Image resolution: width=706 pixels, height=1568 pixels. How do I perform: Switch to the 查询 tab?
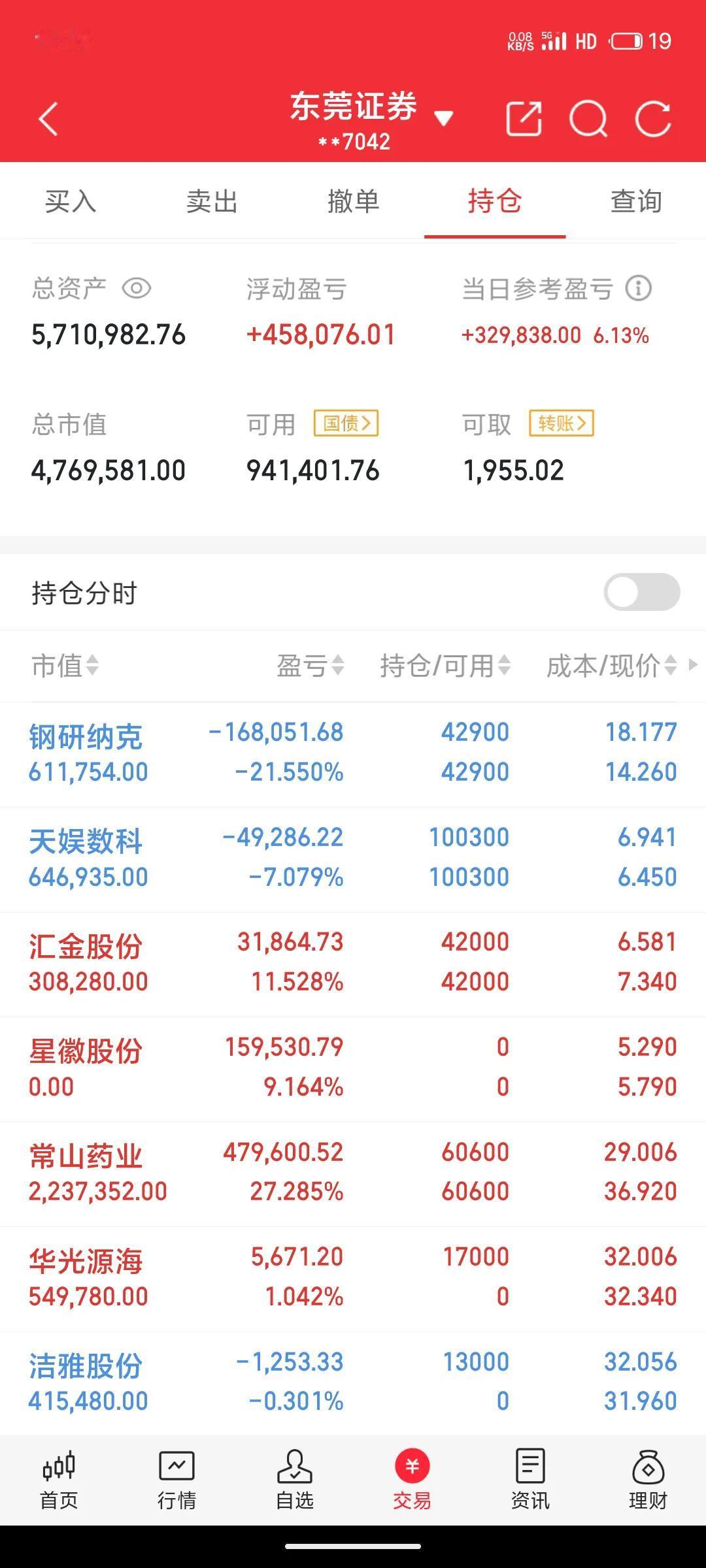(x=636, y=201)
